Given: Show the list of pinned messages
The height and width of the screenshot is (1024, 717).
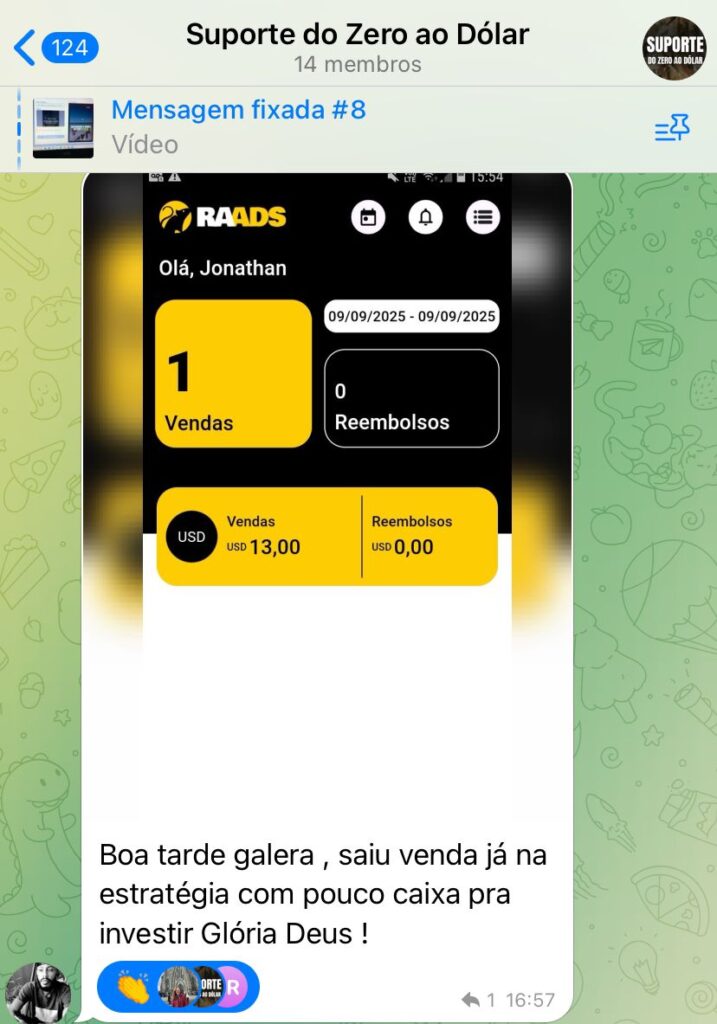Looking at the screenshot, I should coord(672,128).
